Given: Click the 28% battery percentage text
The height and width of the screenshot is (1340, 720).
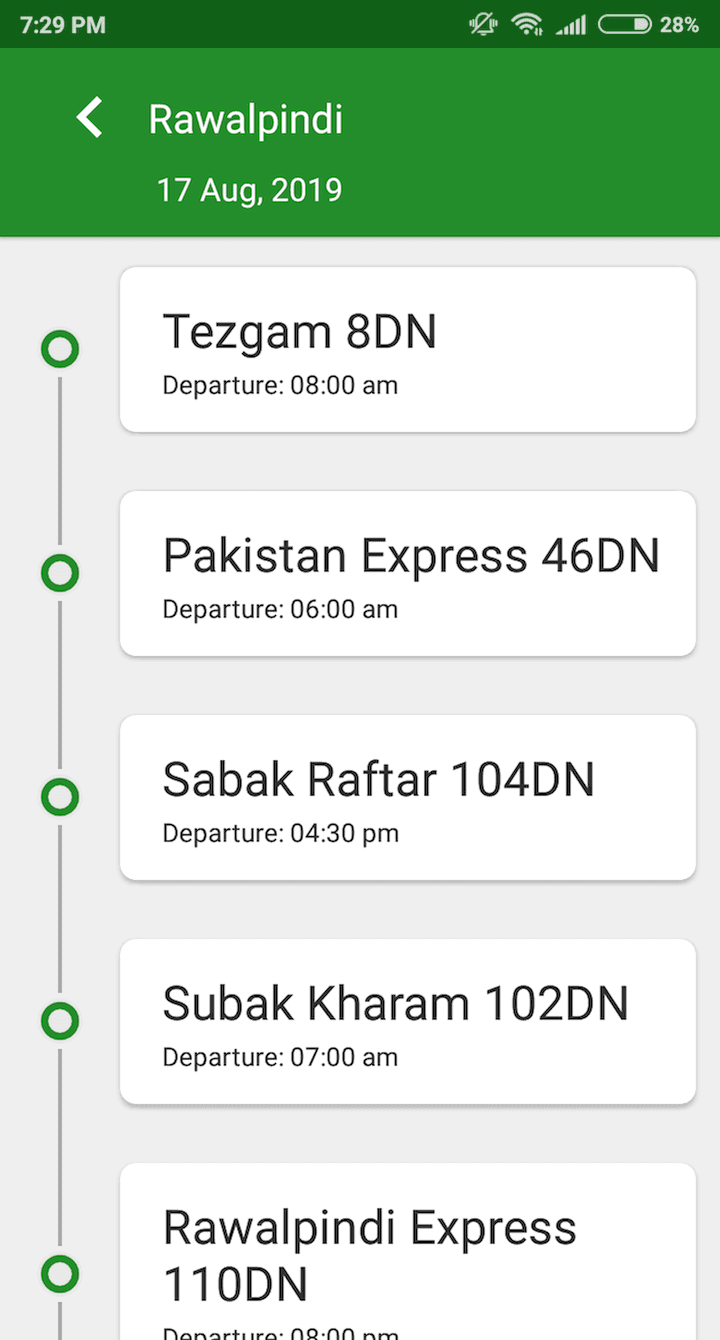Looking at the screenshot, I should click(x=686, y=24).
